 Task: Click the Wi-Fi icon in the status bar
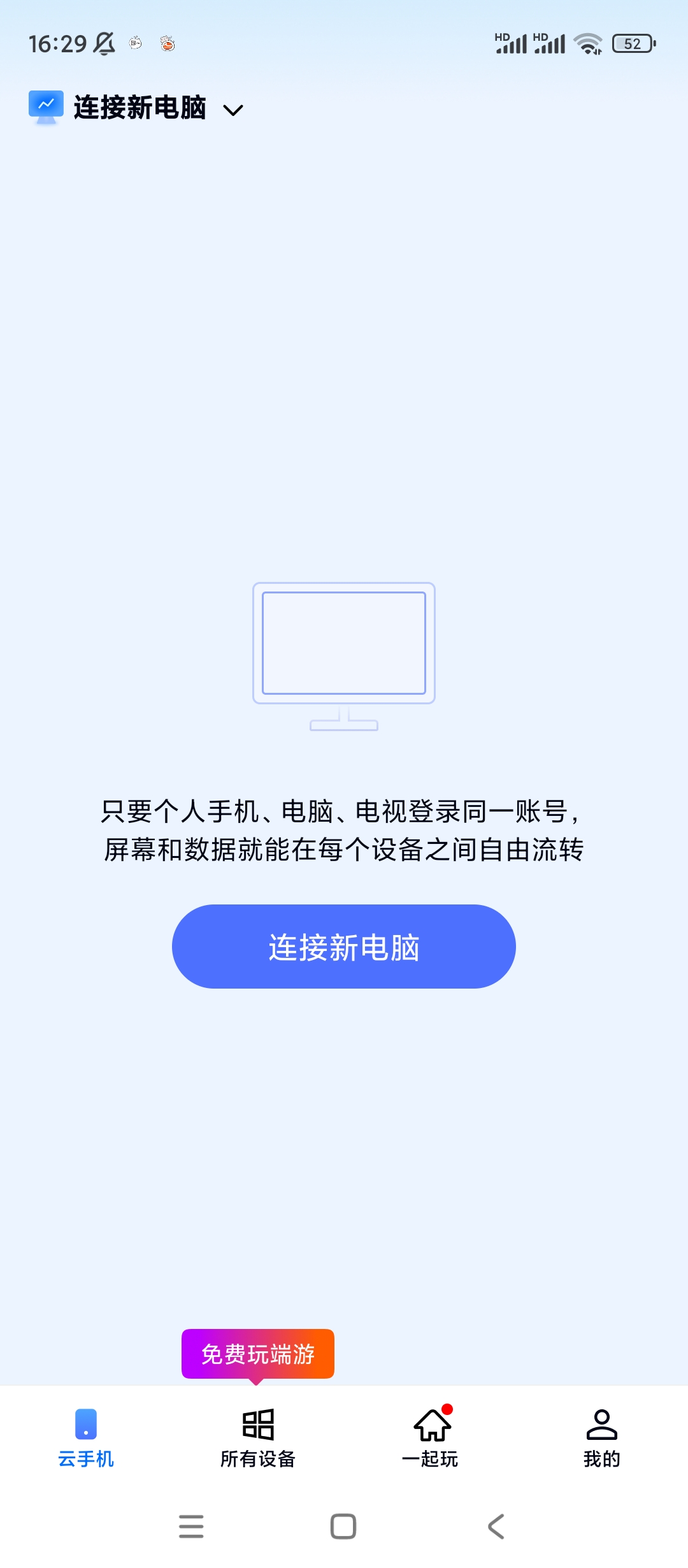[x=585, y=43]
